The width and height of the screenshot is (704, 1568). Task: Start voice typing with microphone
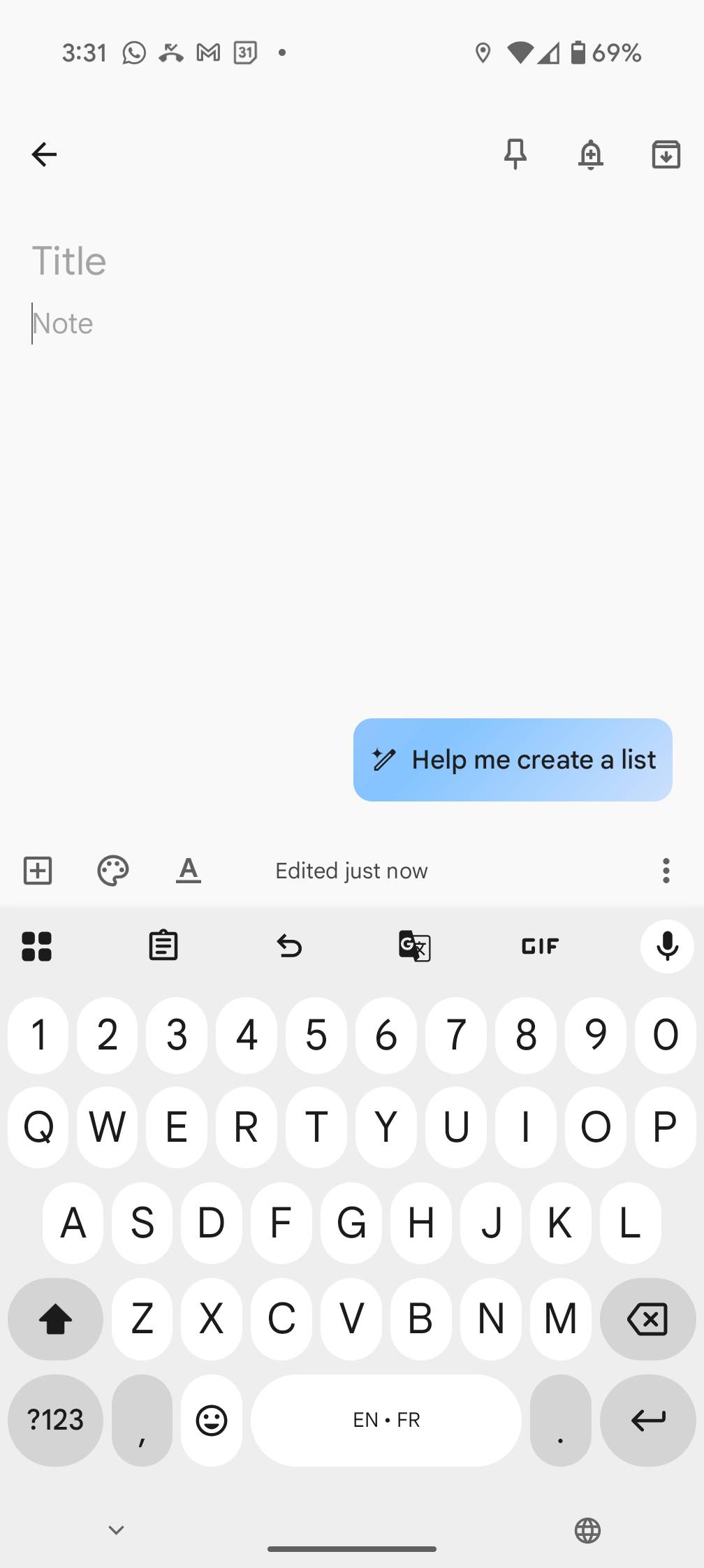667,946
